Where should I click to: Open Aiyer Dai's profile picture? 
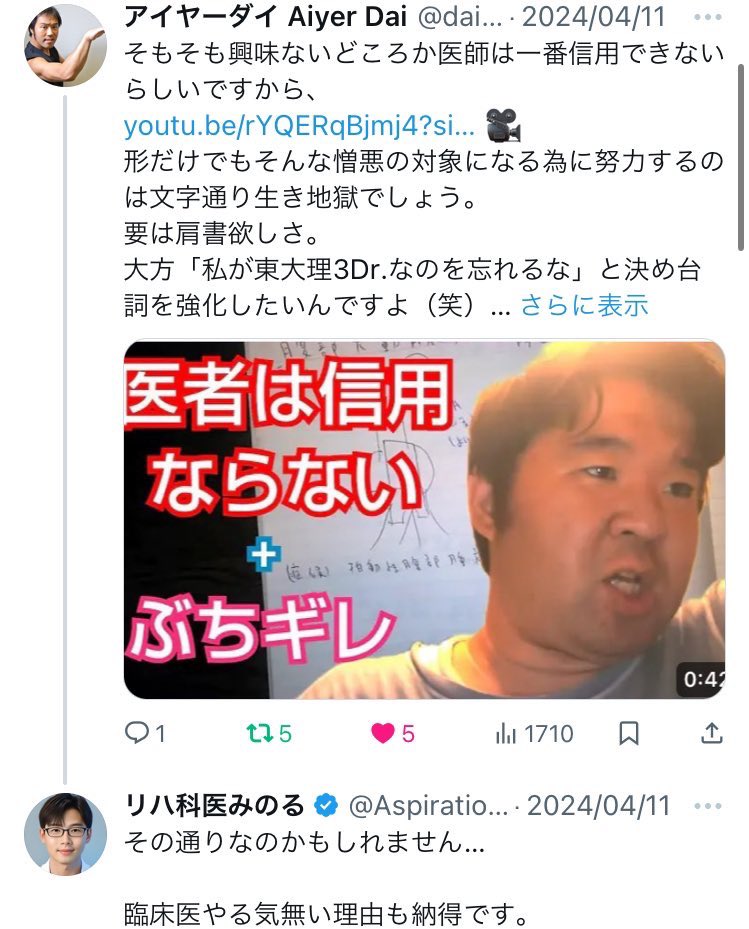tap(65, 45)
